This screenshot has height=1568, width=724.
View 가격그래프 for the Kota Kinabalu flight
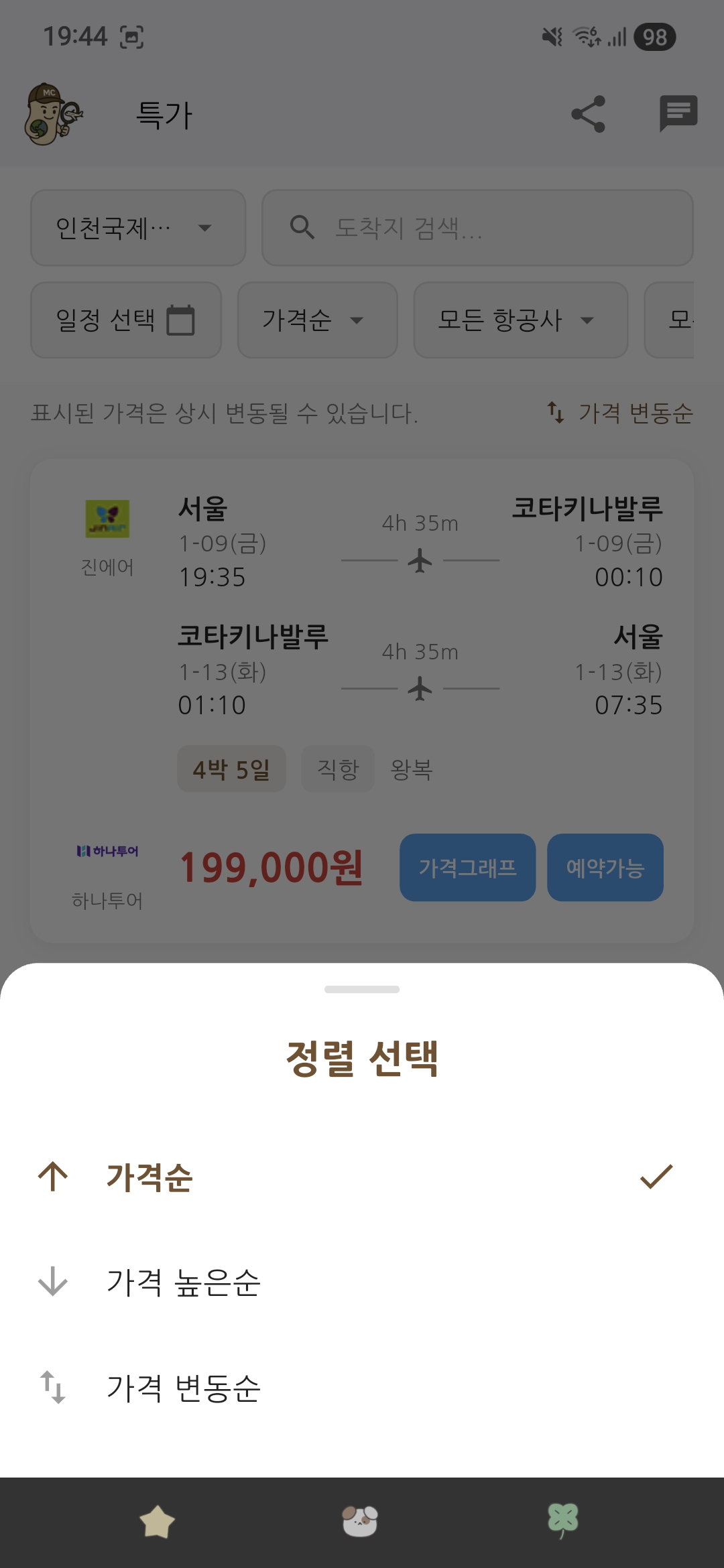pyautogui.click(x=467, y=868)
